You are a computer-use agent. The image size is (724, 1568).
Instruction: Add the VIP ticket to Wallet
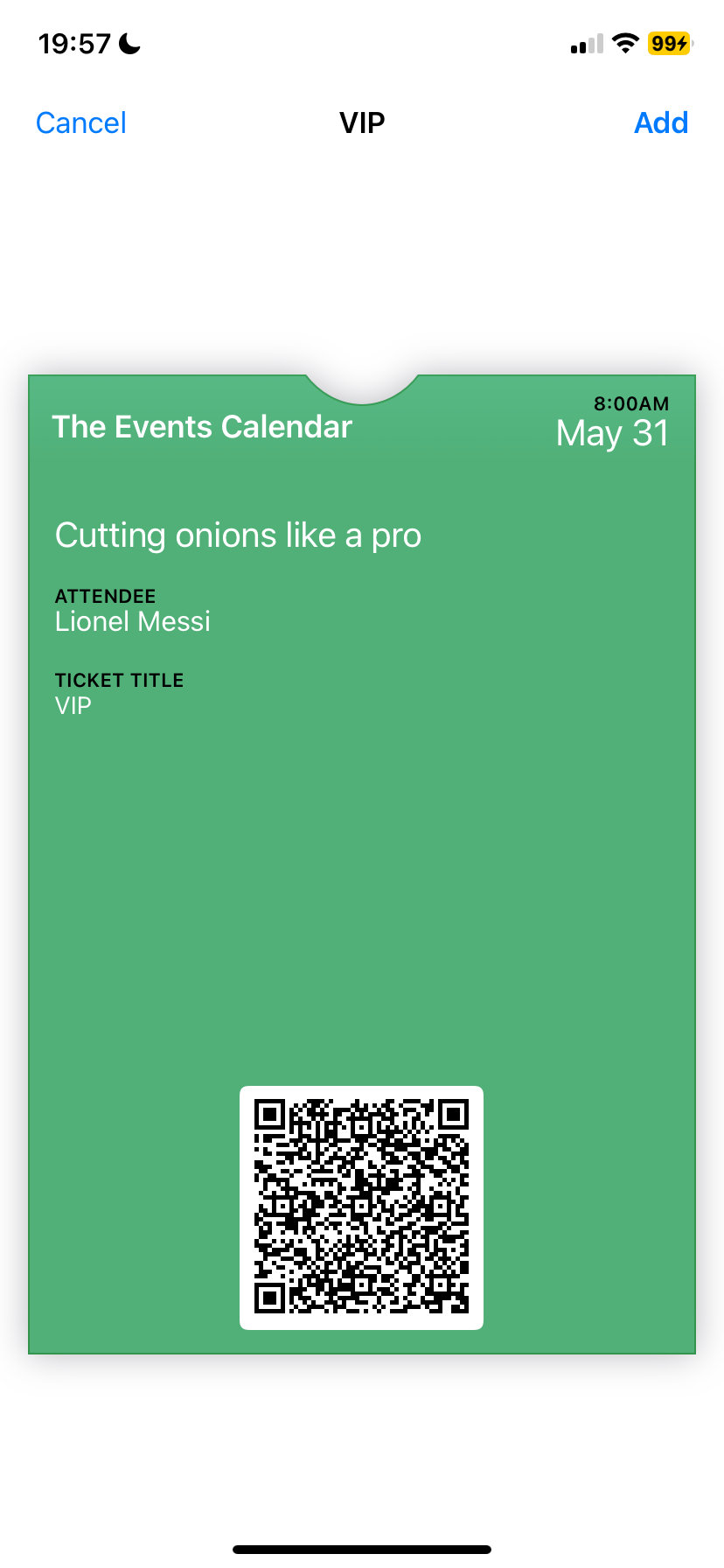pos(660,122)
